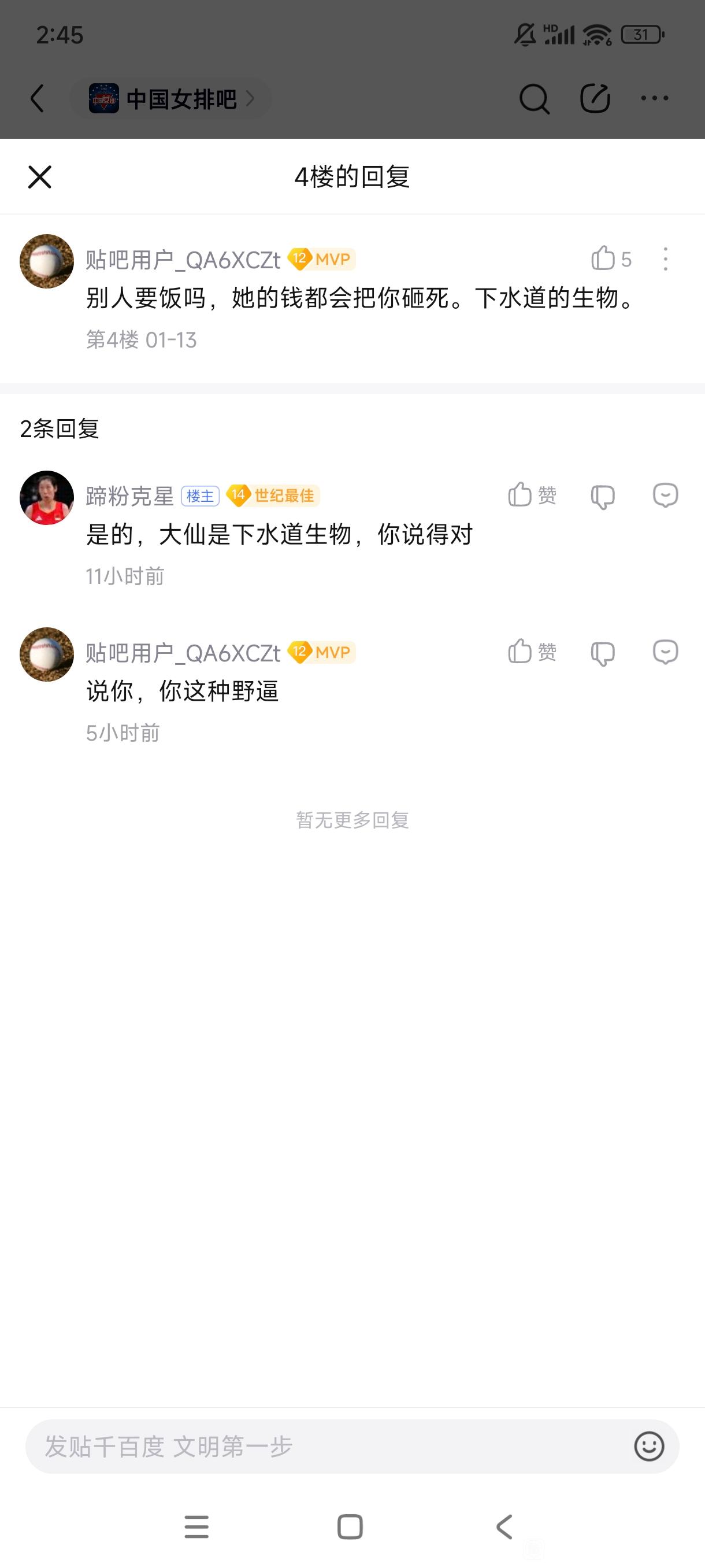The image size is (705, 1568).
Task: Like the 4楼 comment with 5 likes
Action: point(603,258)
